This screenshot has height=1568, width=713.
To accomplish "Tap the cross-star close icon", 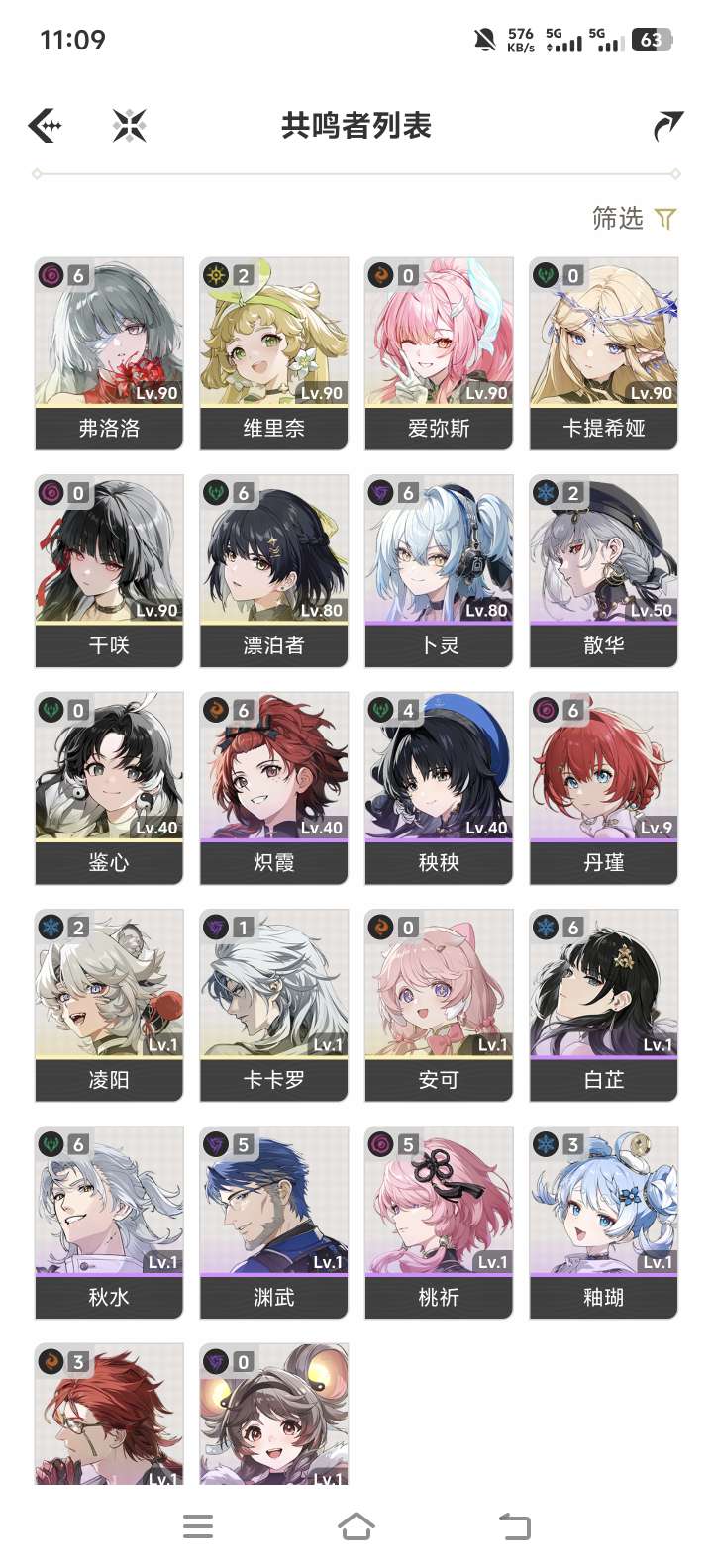I will [130, 126].
